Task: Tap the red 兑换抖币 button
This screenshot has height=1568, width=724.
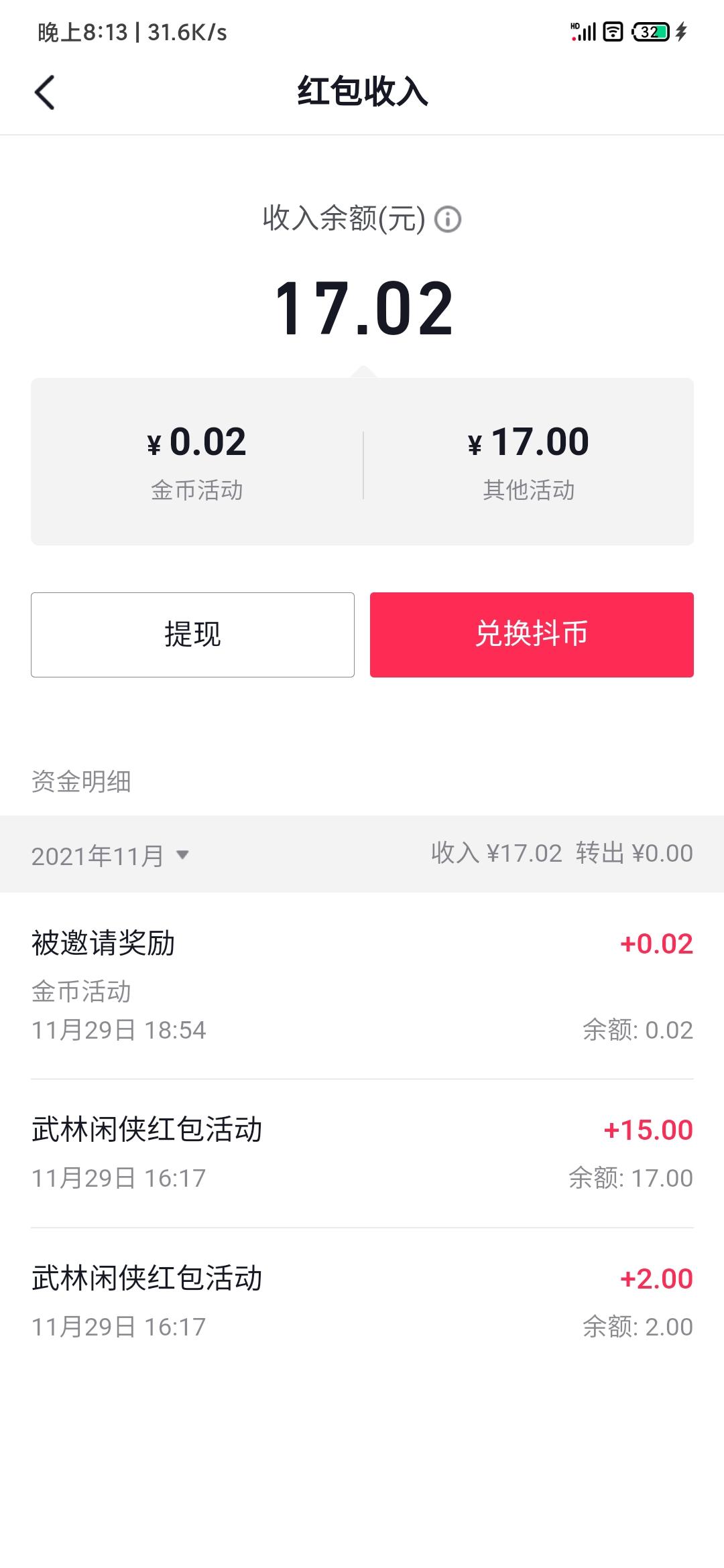Action: pyautogui.click(x=531, y=634)
